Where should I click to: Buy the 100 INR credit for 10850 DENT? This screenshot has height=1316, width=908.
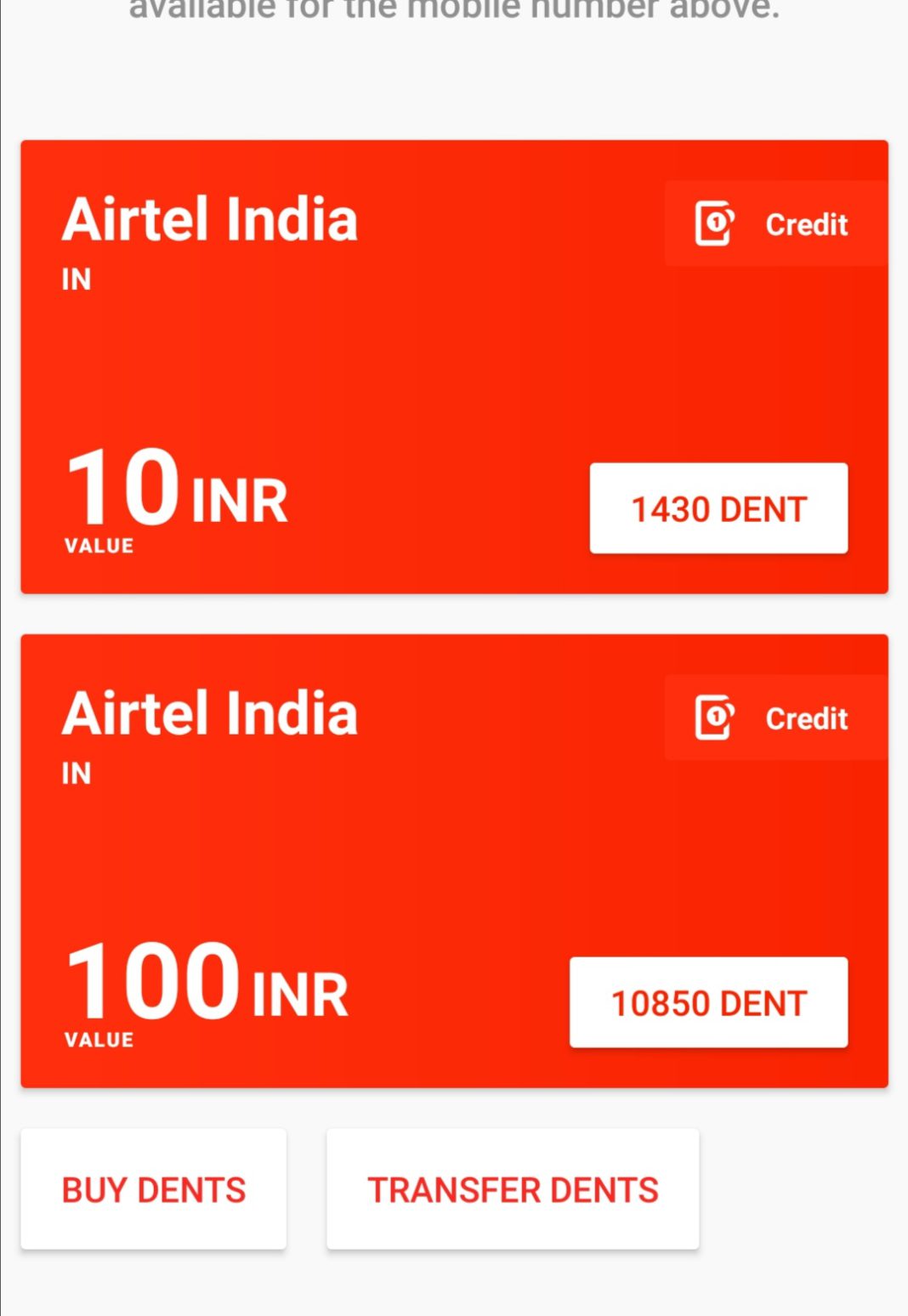[708, 1002]
